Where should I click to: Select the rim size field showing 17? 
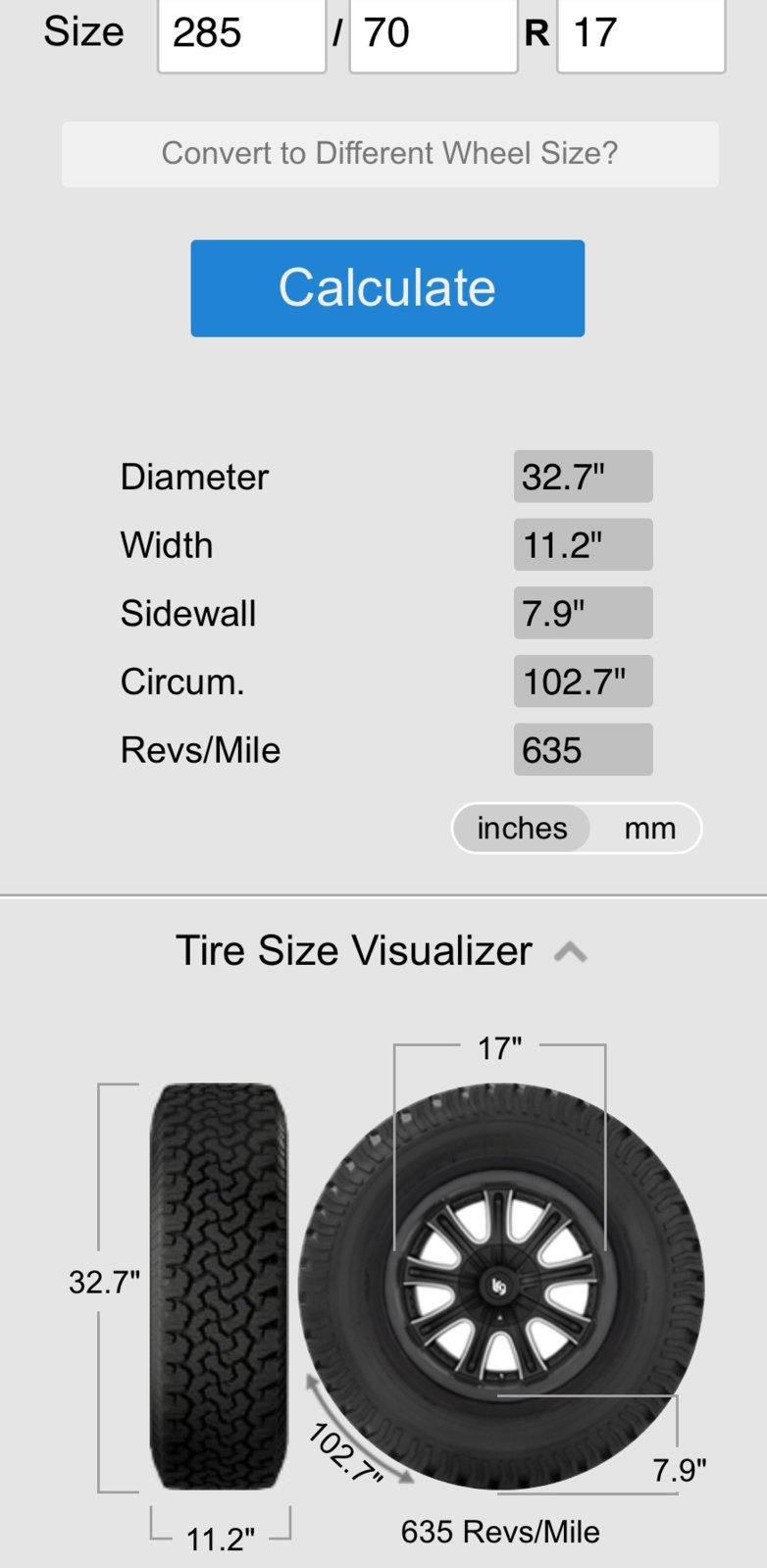click(x=641, y=35)
